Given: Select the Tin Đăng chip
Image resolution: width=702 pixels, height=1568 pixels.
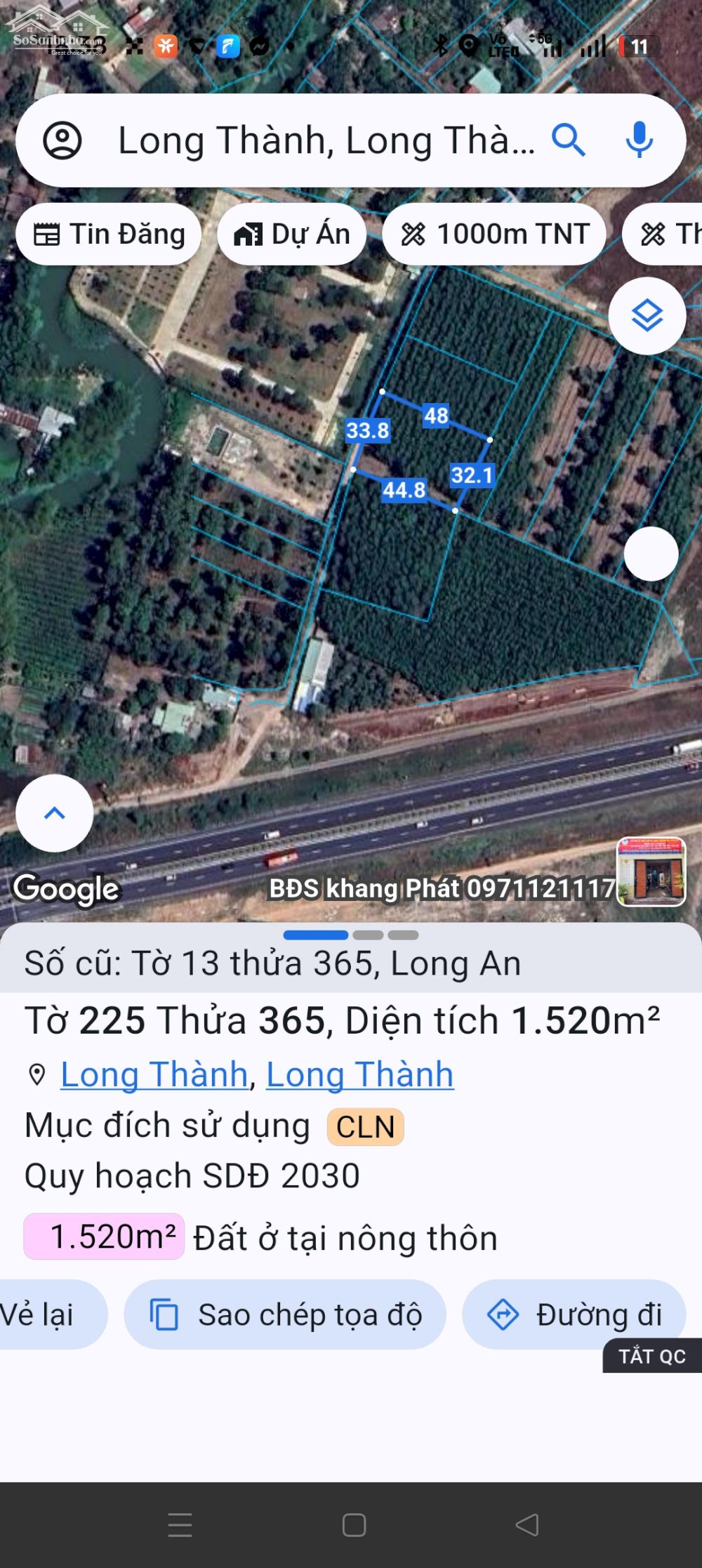Looking at the screenshot, I should pos(109,235).
